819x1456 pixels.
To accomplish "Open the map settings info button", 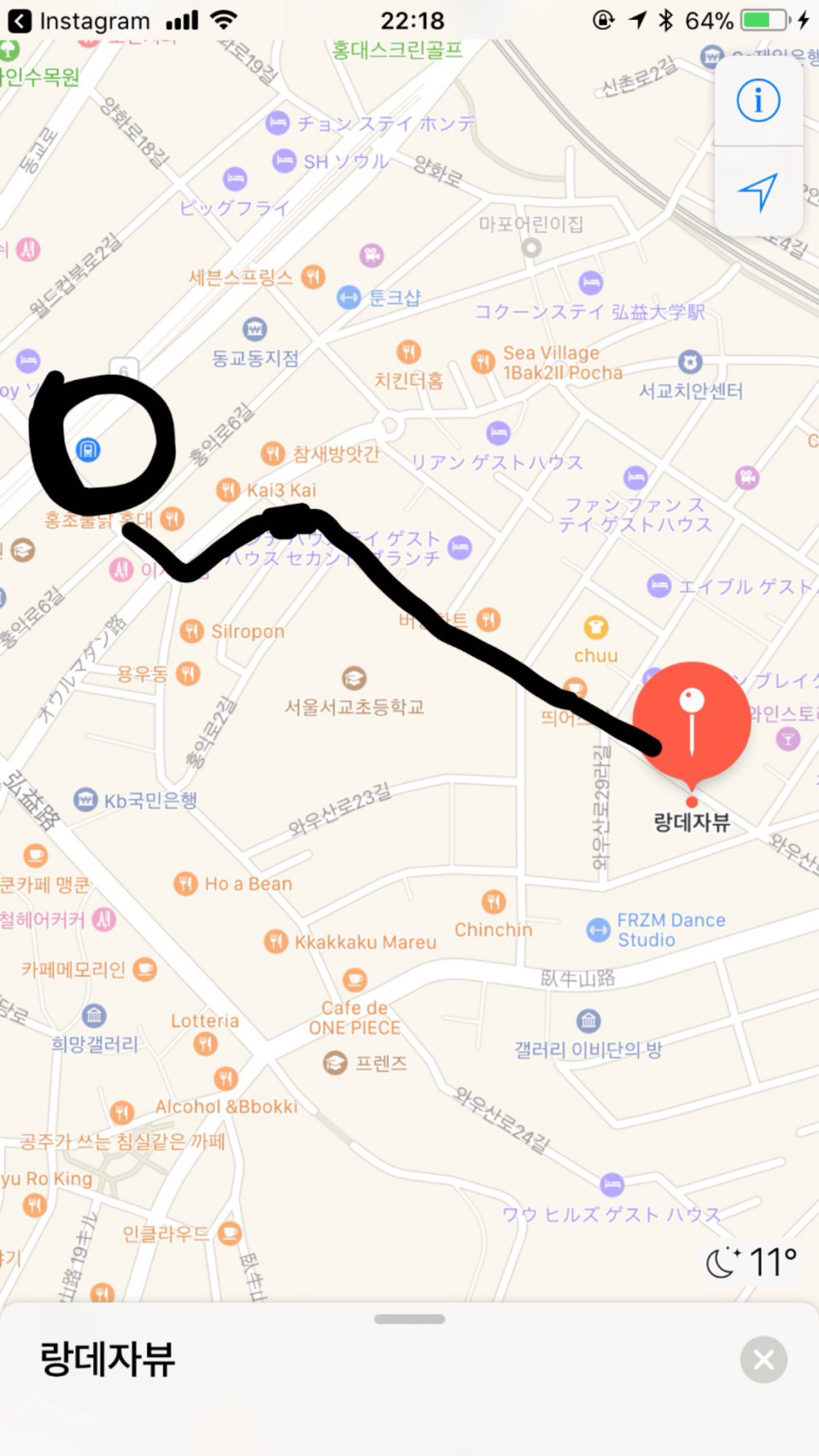I will pos(758,101).
